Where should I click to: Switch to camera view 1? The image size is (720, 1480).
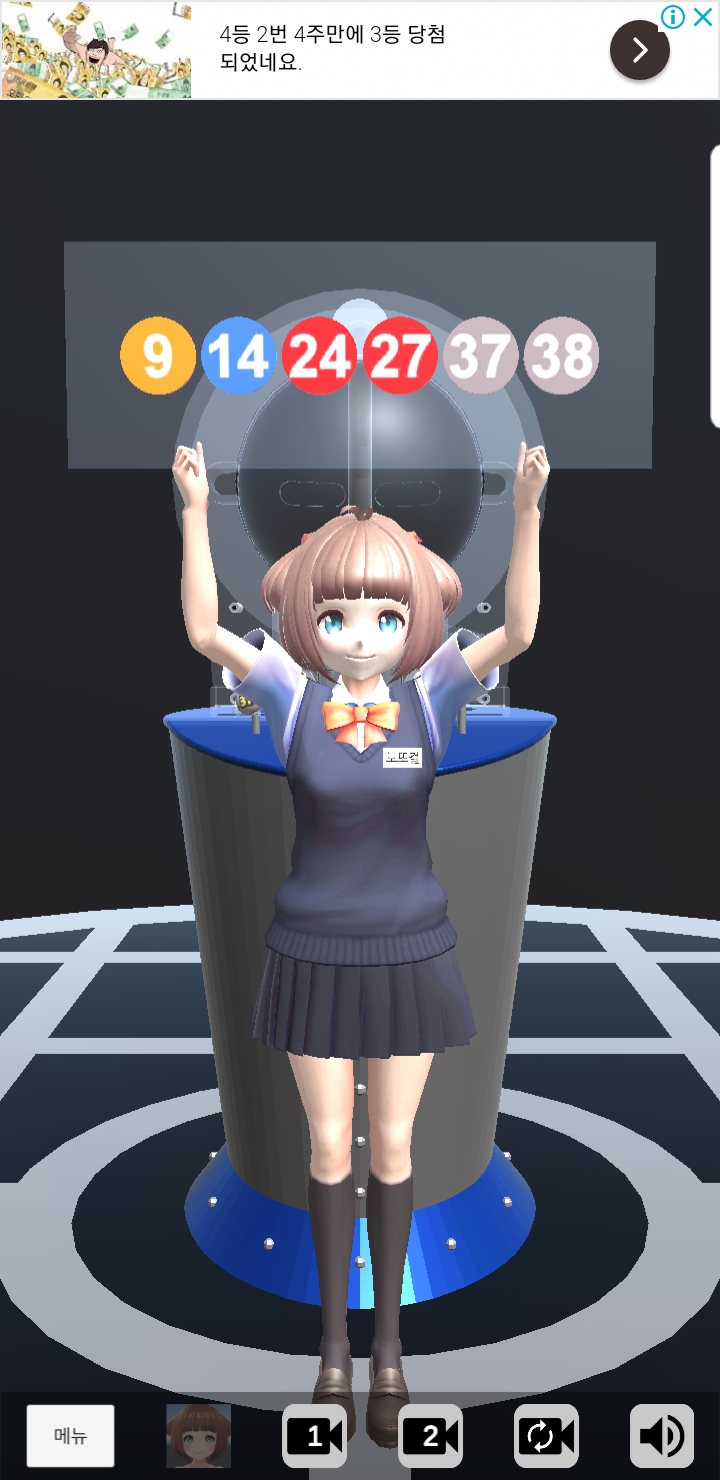(x=314, y=1436)
